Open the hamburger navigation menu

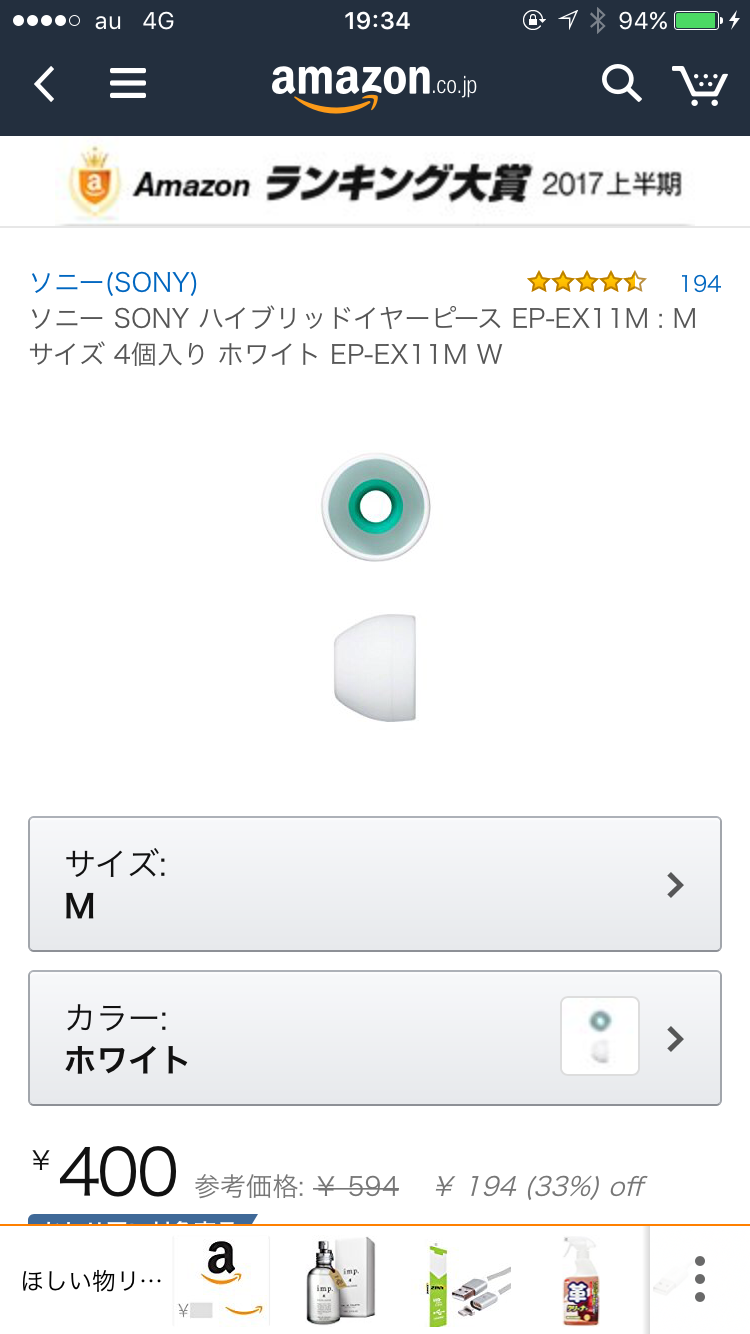tap(128, 84)
